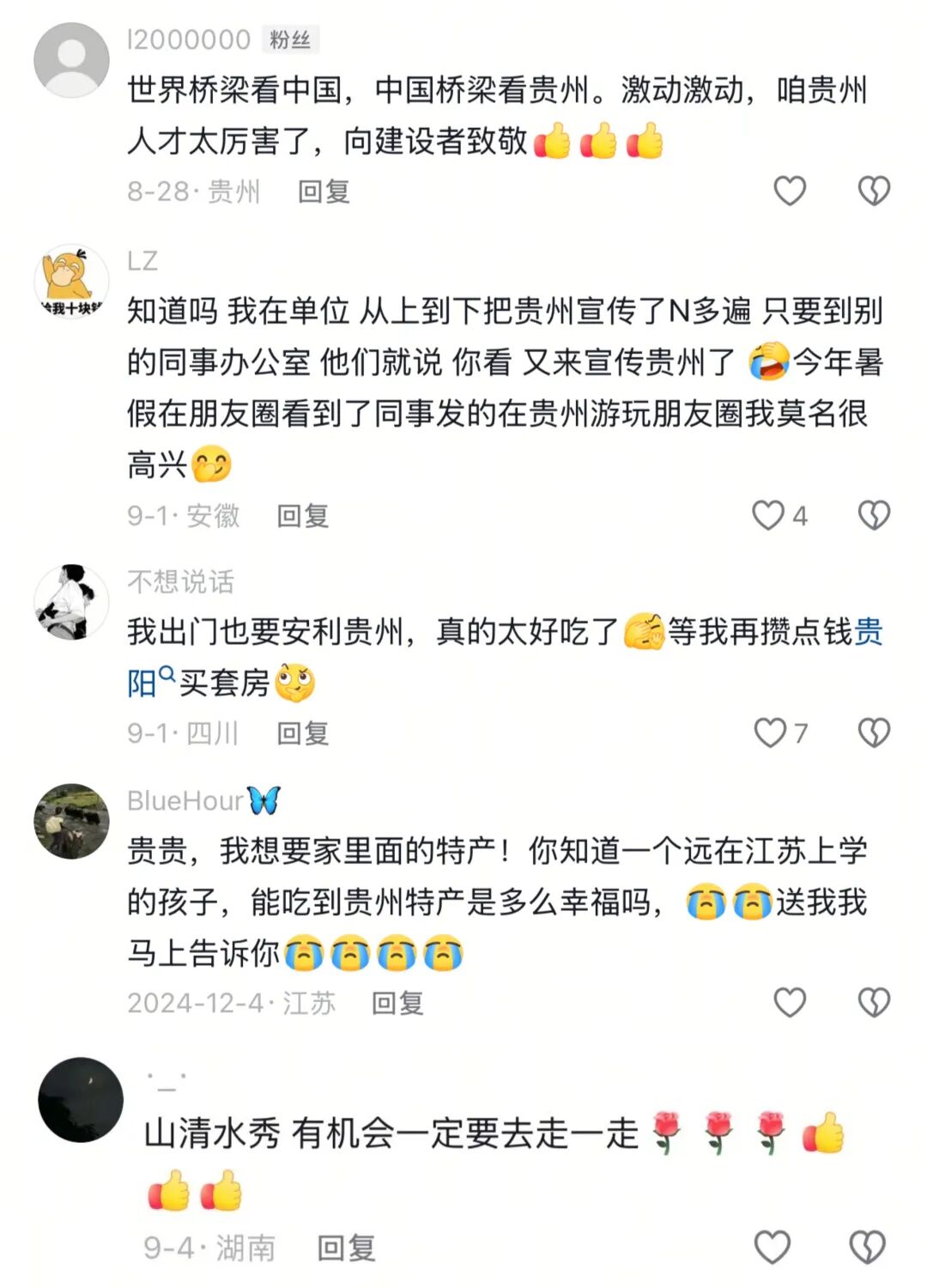Open LZ's profile avatar
The width and height of the screenshot is (927, 1288).
[71, 282]
